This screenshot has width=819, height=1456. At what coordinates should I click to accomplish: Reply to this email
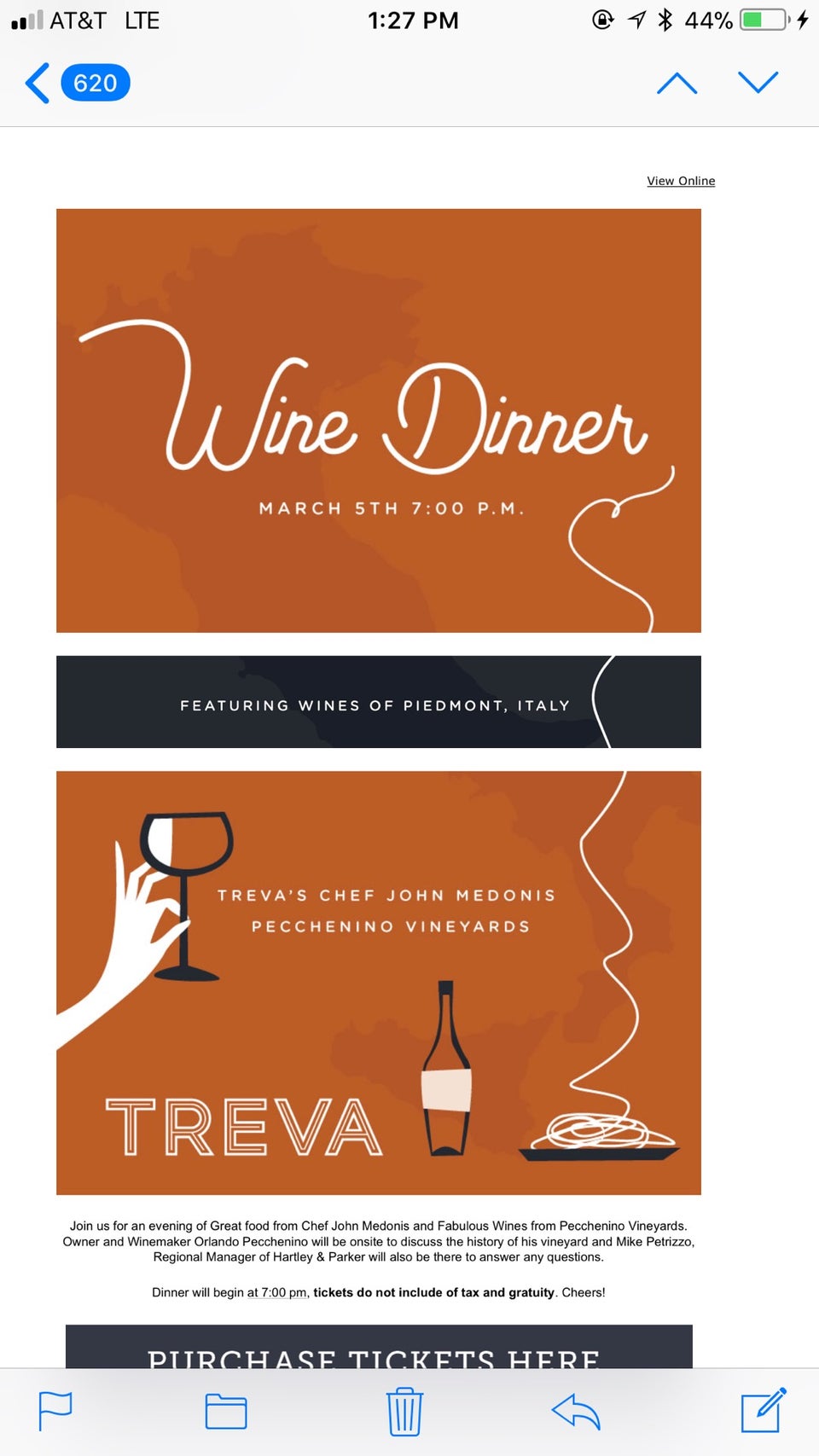(576, 1412)
